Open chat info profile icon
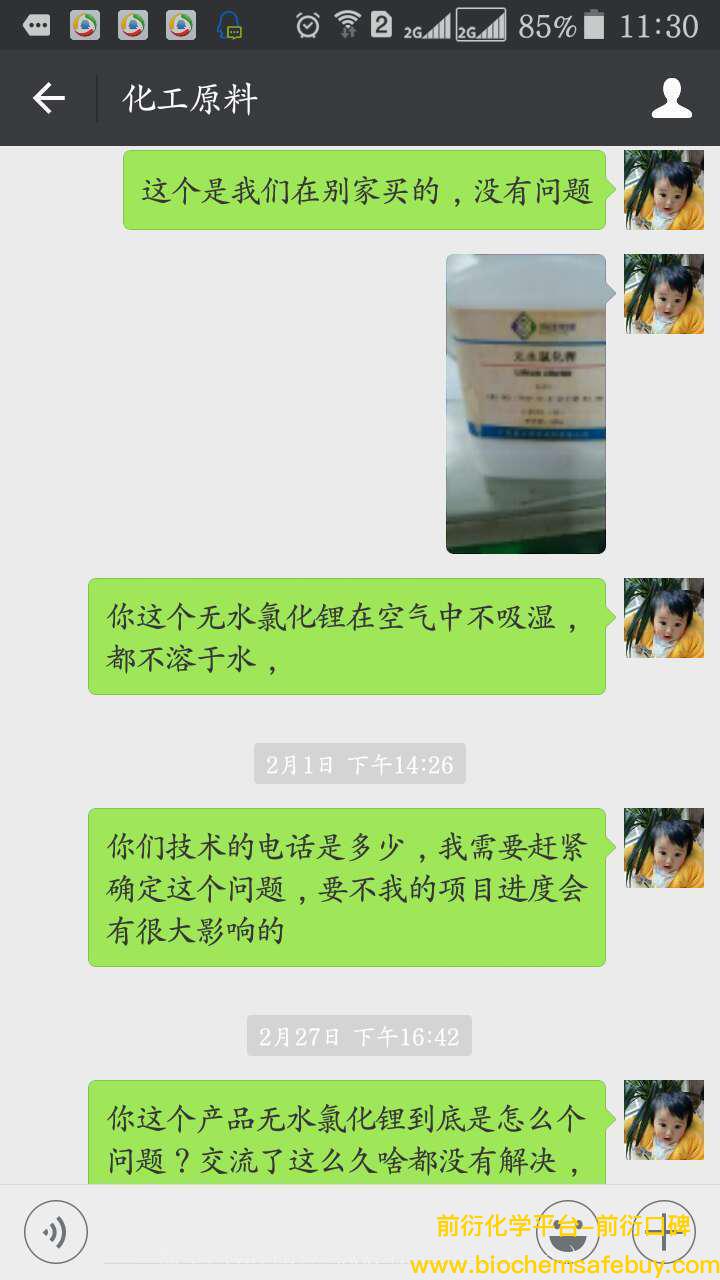 point(672,98)
